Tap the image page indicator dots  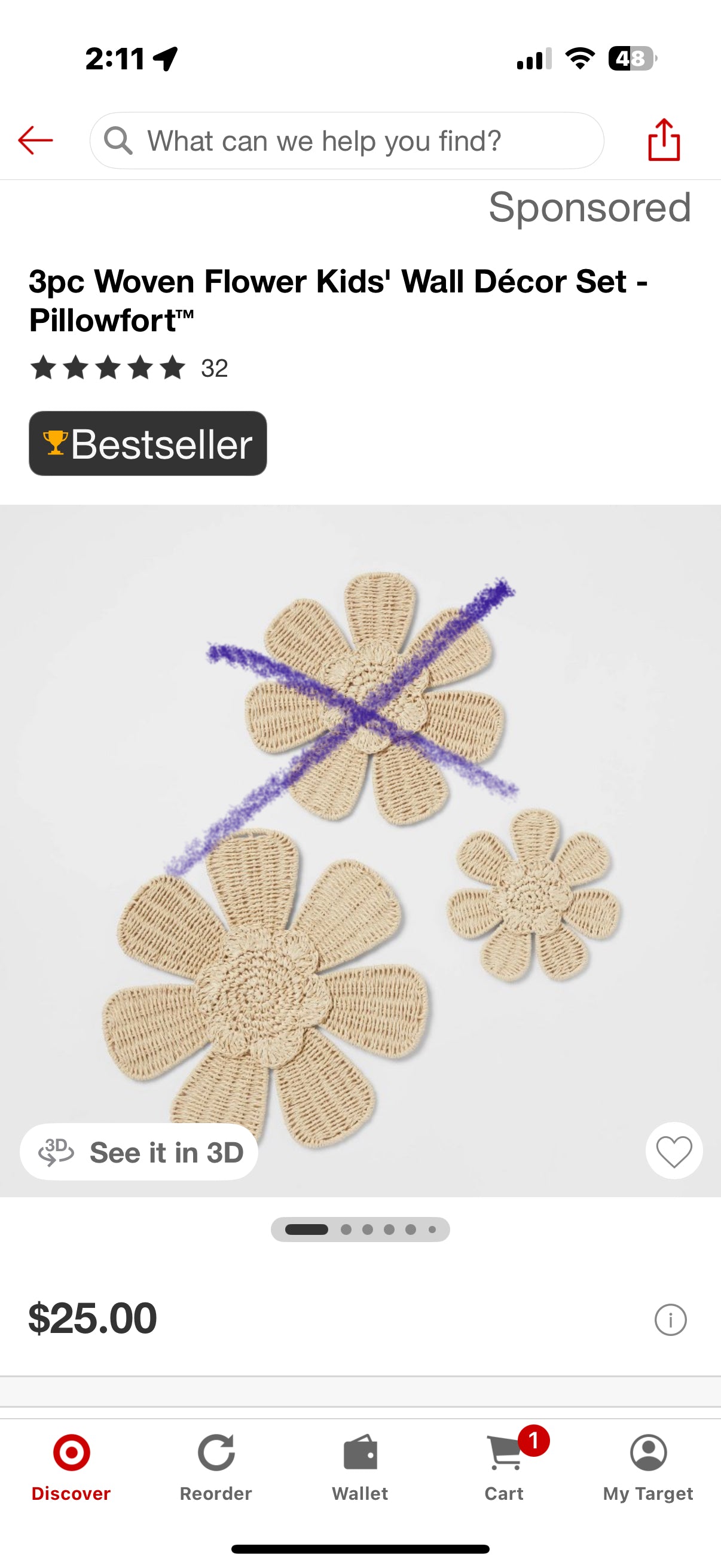(360, 1230)
